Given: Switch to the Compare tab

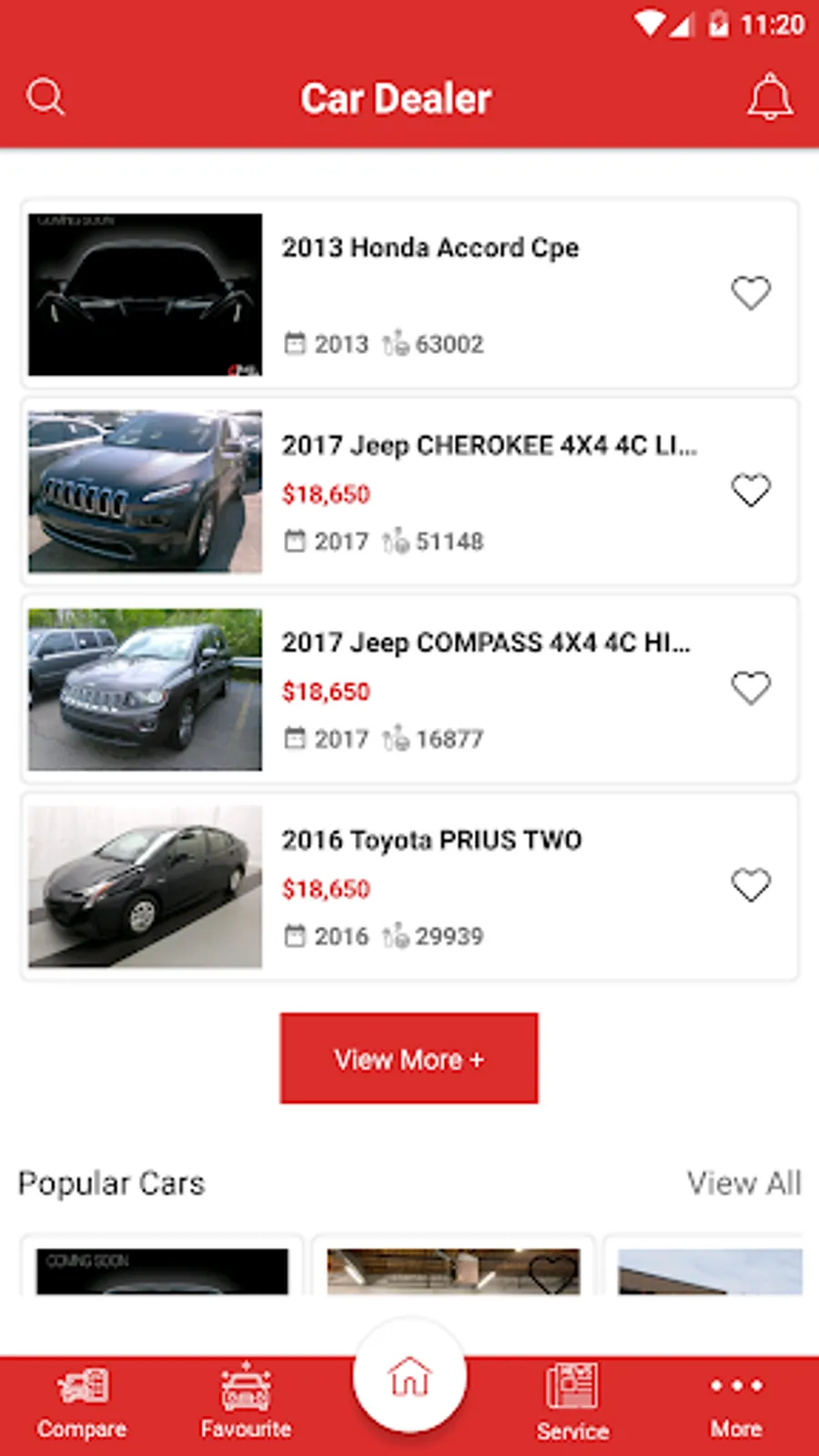Looking at the screenshot, I should (82, 1403).
